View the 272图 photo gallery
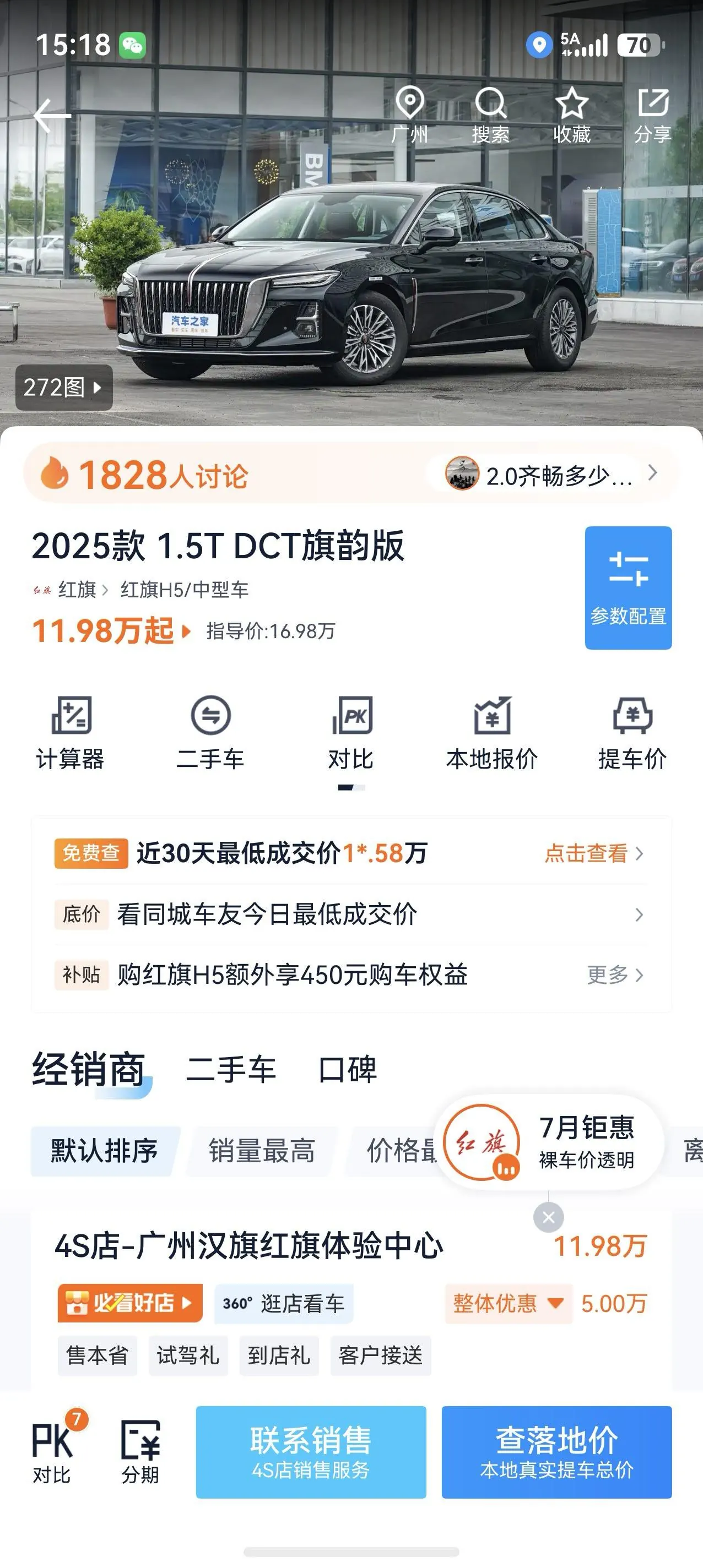This screenshot has height=1568, width=703. [63, 387]
